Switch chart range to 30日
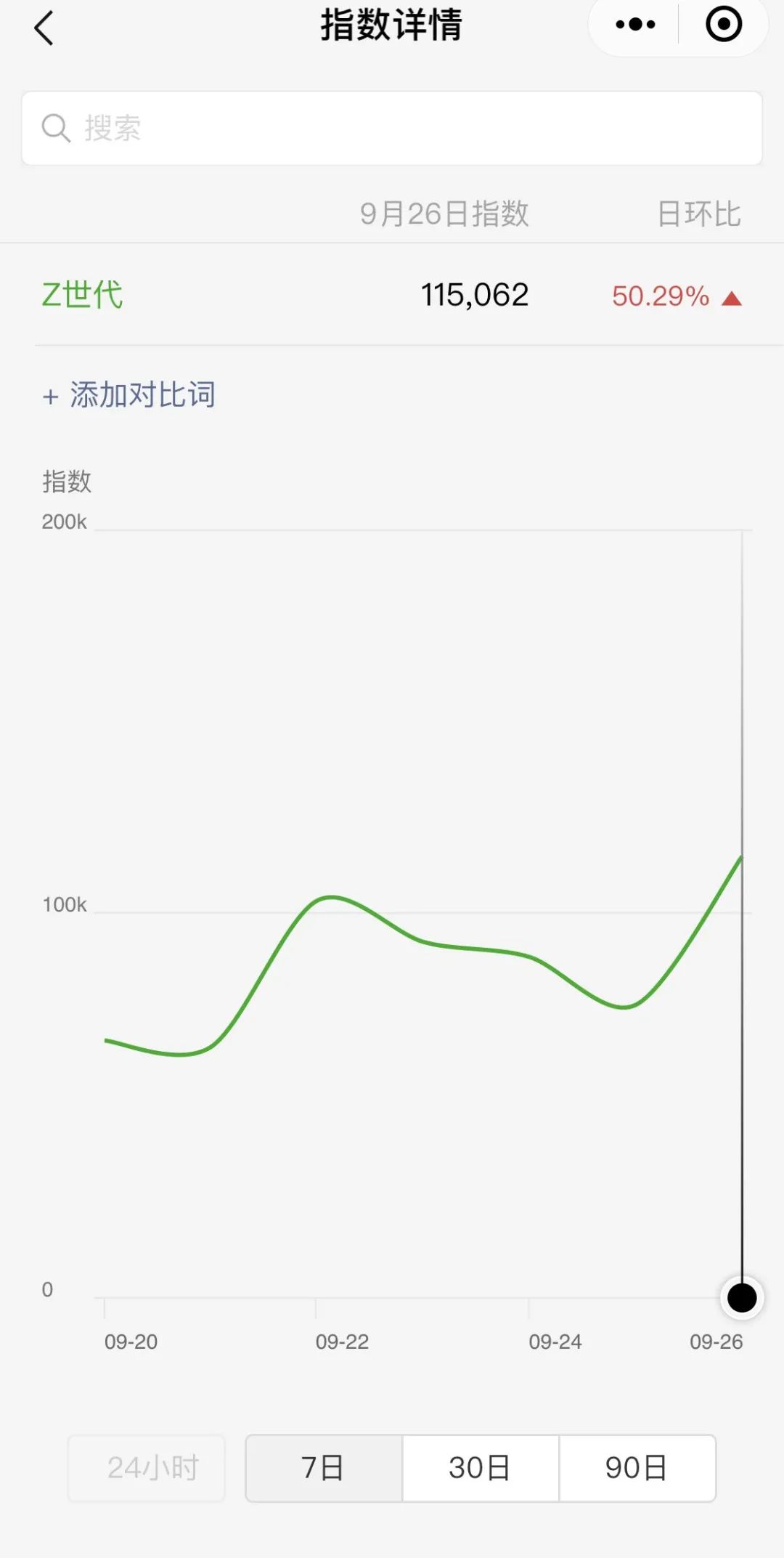The image size is (784, 1558). pos(481,1468)
